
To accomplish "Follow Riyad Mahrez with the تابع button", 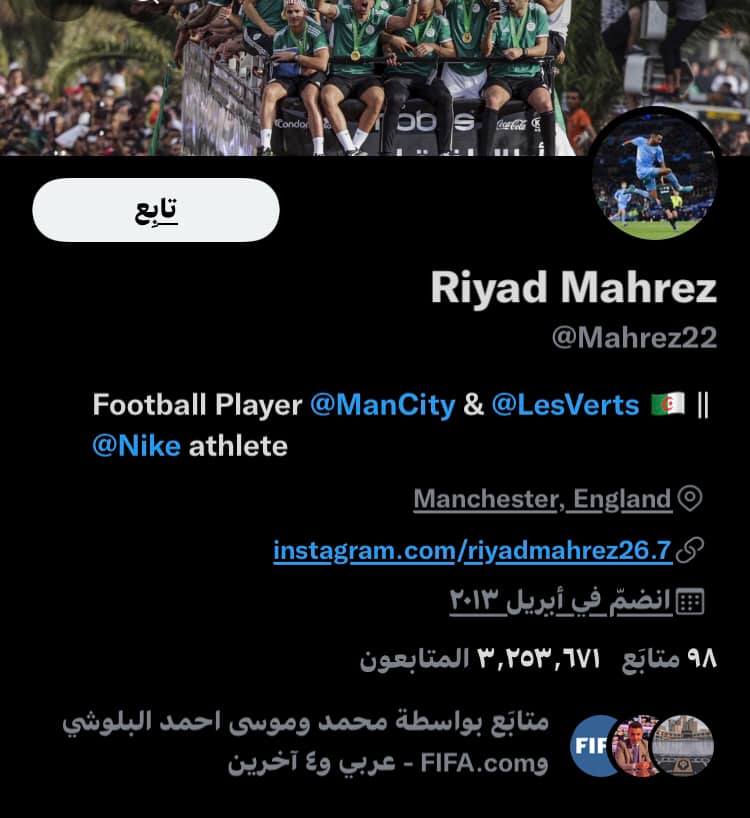I will point(156,210).
